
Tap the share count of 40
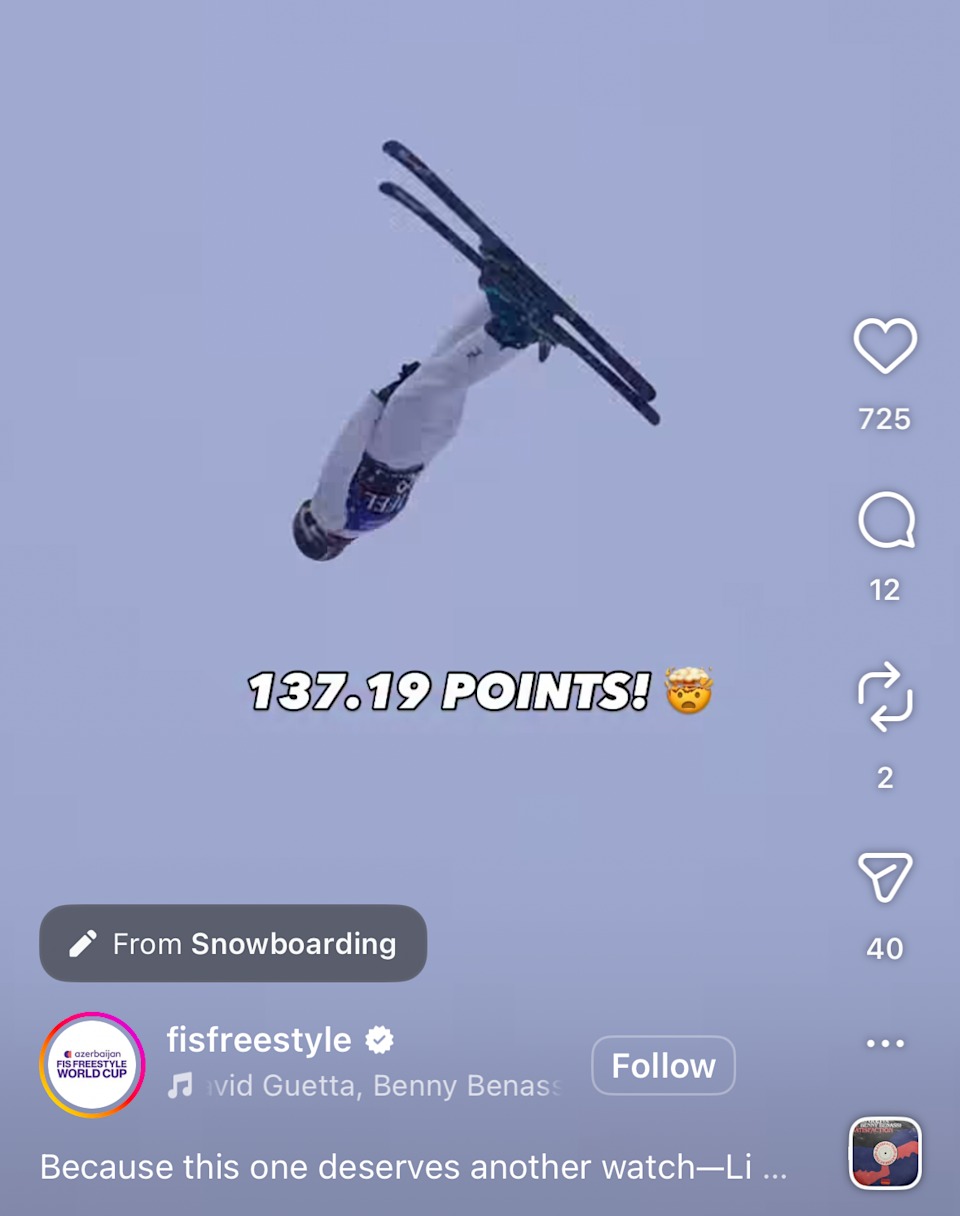[x=885, y=947]
